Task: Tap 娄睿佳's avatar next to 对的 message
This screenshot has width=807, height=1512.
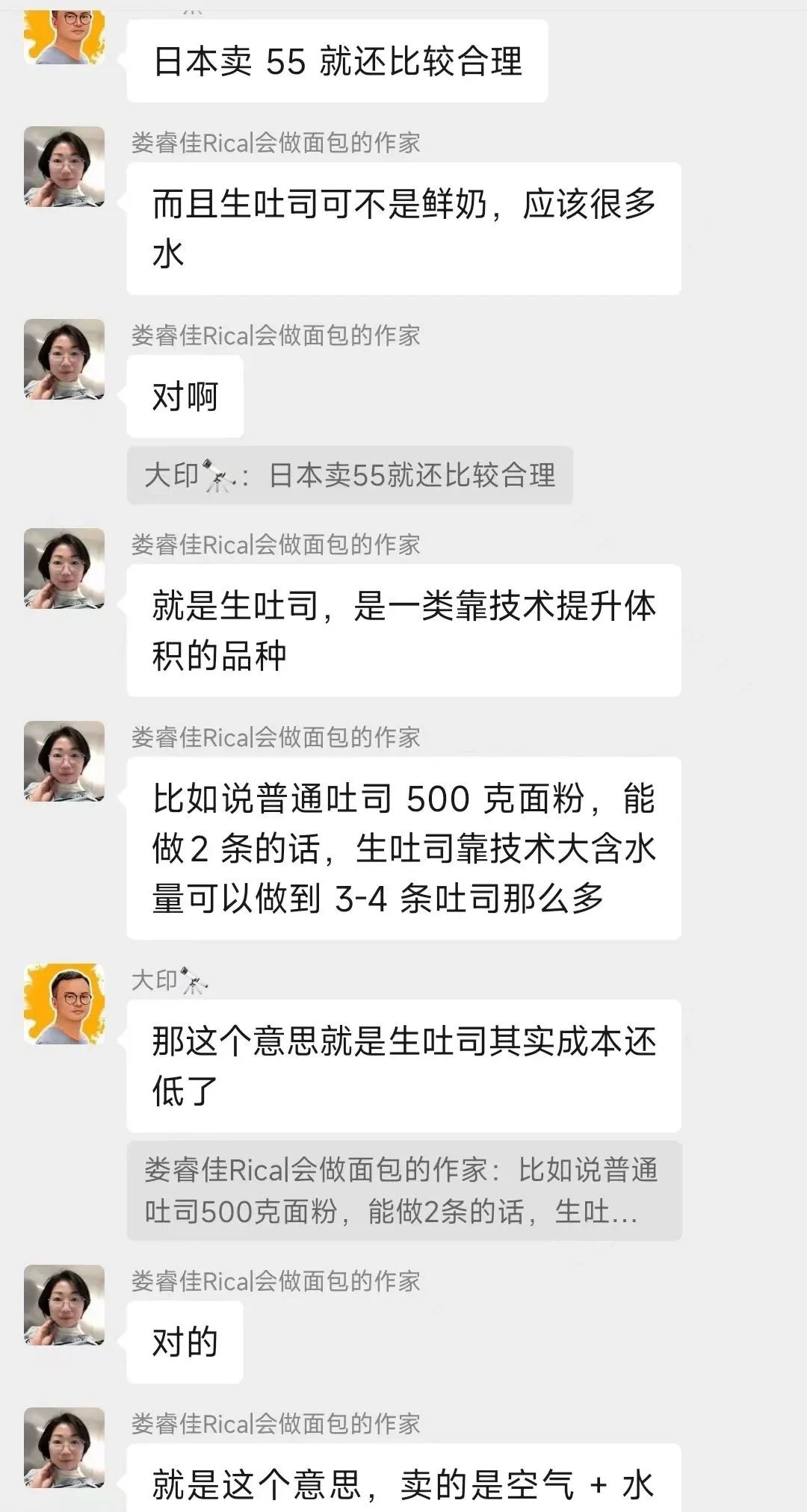Action: [x=64, y=1305]
